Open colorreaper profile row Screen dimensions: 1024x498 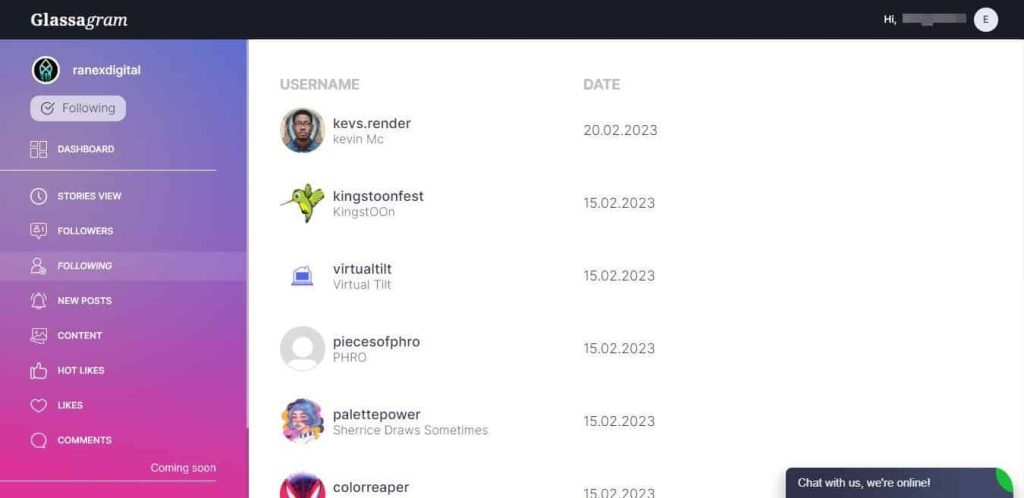tap(370, 487)
